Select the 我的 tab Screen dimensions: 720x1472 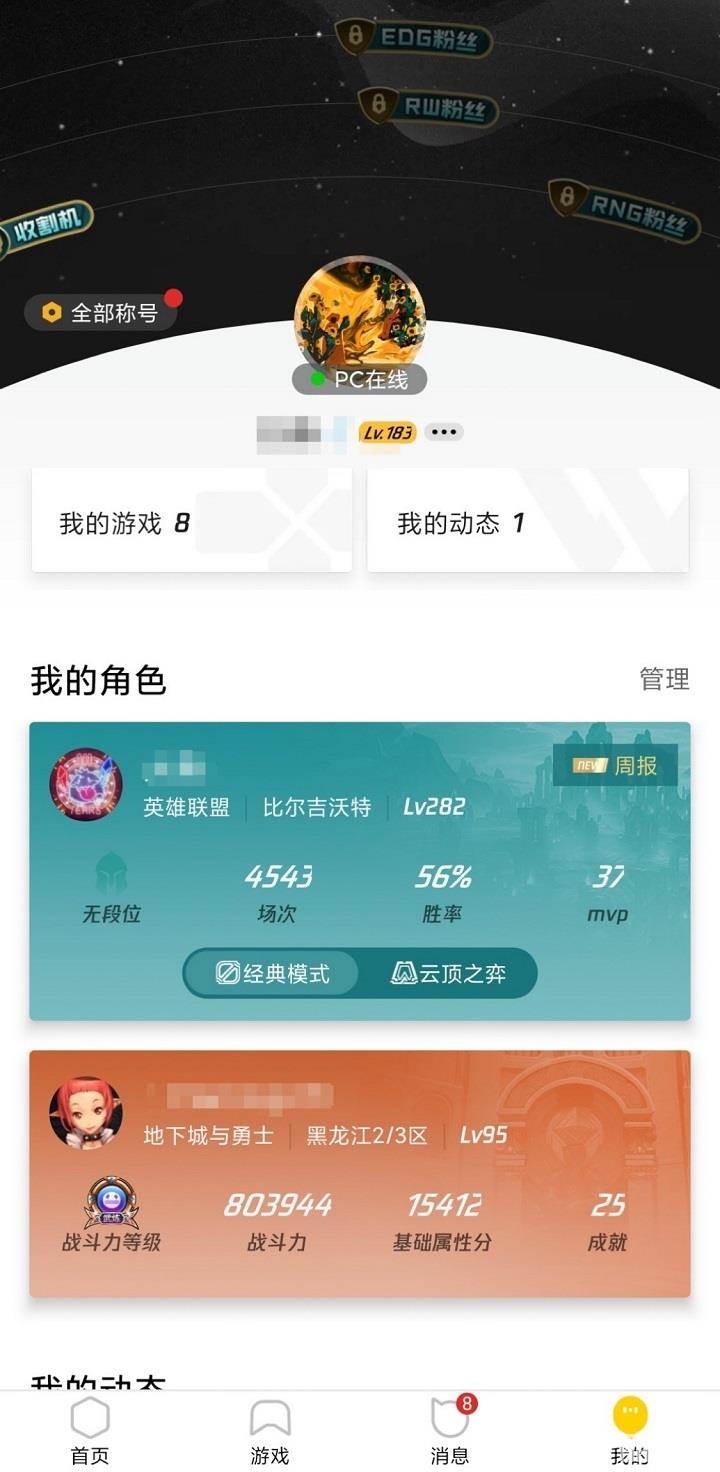630,1430
